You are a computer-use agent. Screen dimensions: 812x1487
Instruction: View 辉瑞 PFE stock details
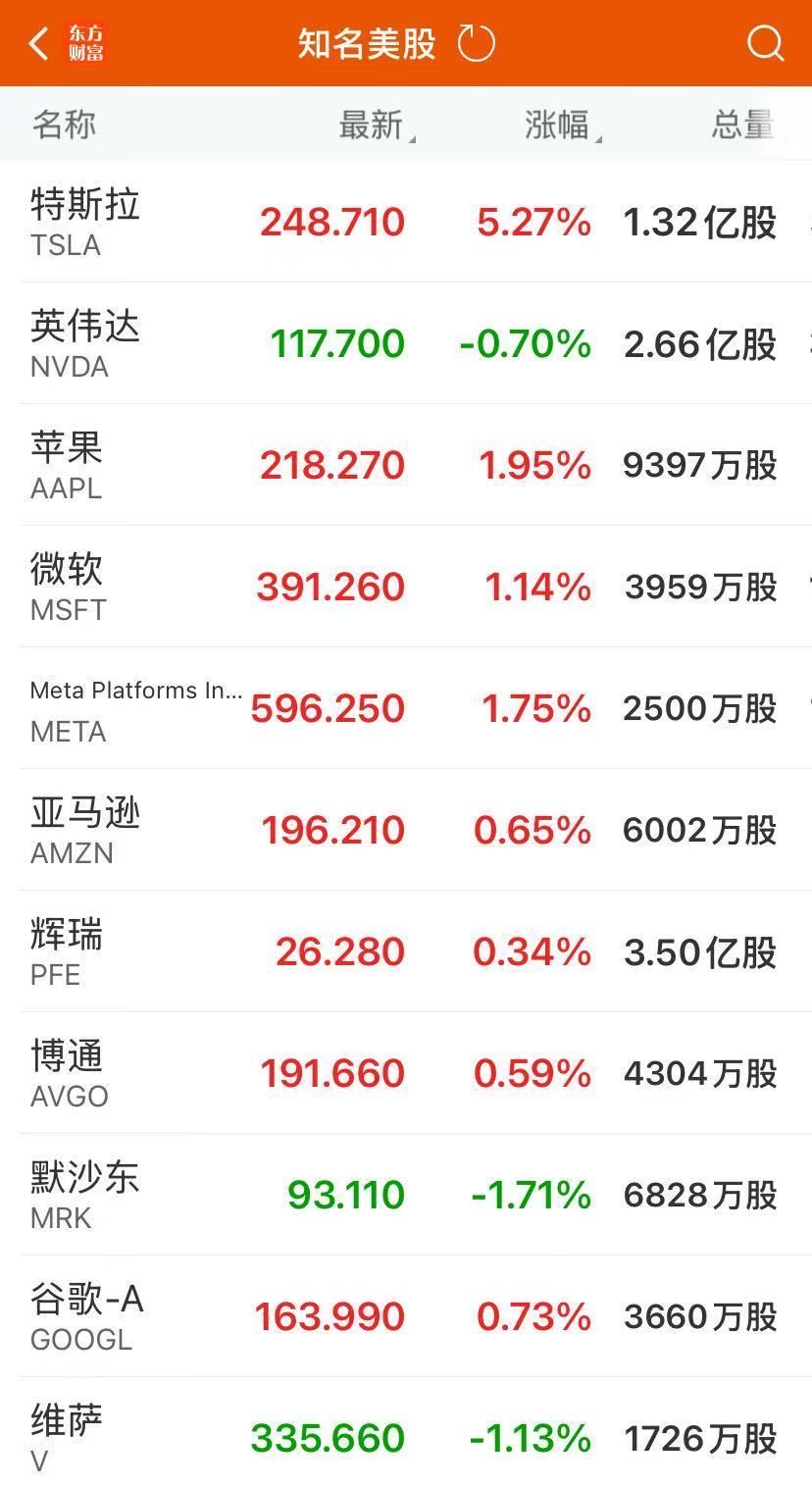(406, 951)
